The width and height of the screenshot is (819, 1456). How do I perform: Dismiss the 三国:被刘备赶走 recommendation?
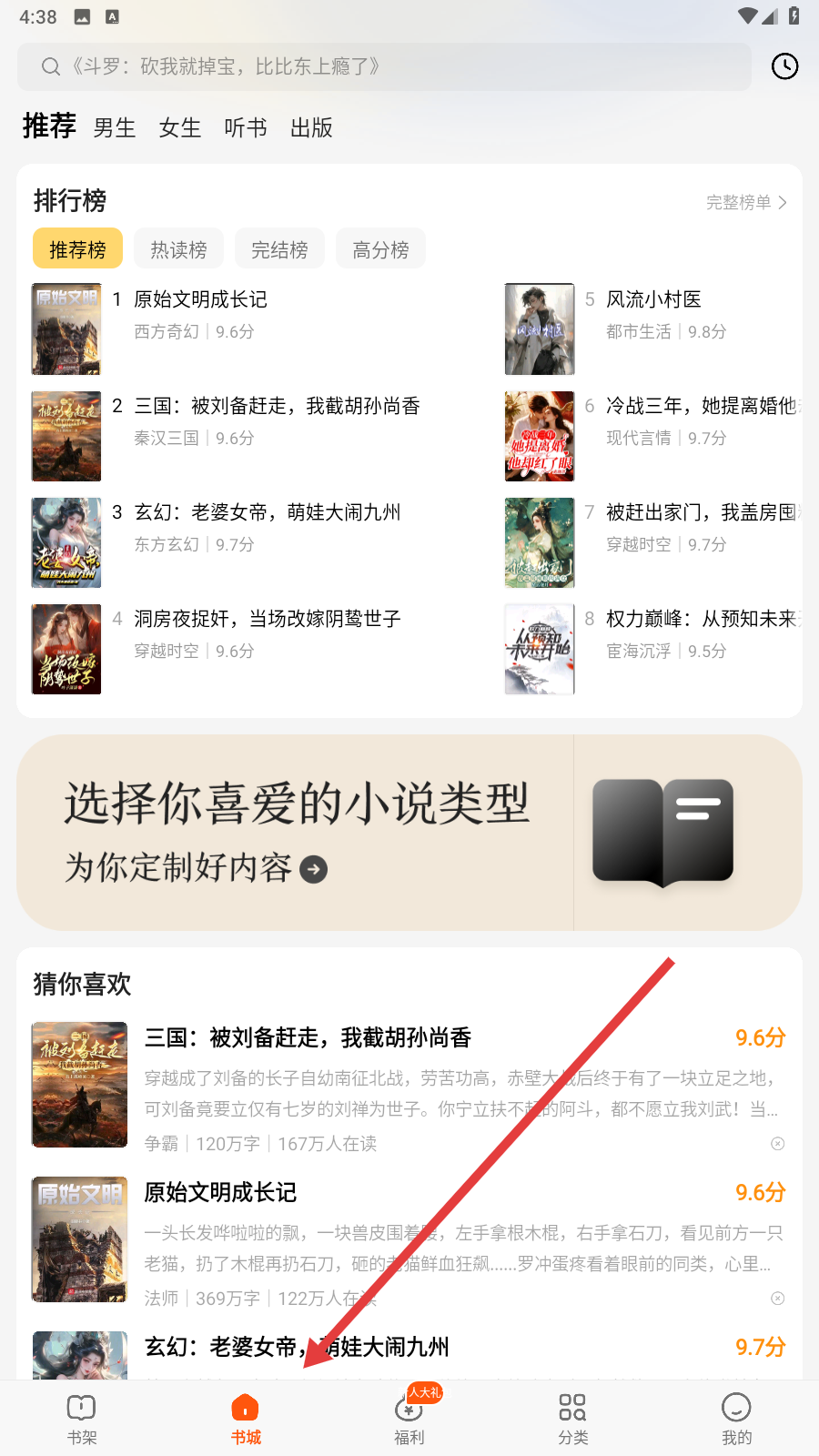point(777,1144)
